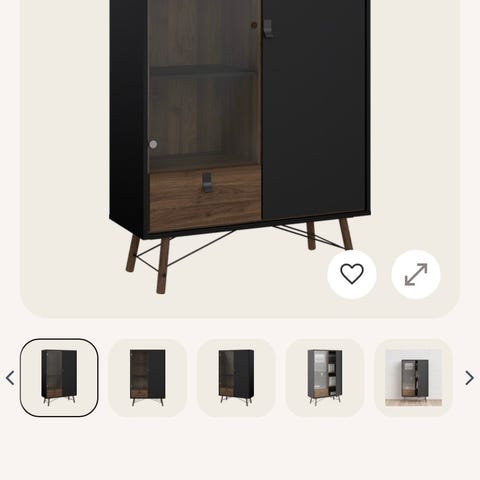Tap the main cabinet product image
The image size is (480, 480).
pos(240,147)
